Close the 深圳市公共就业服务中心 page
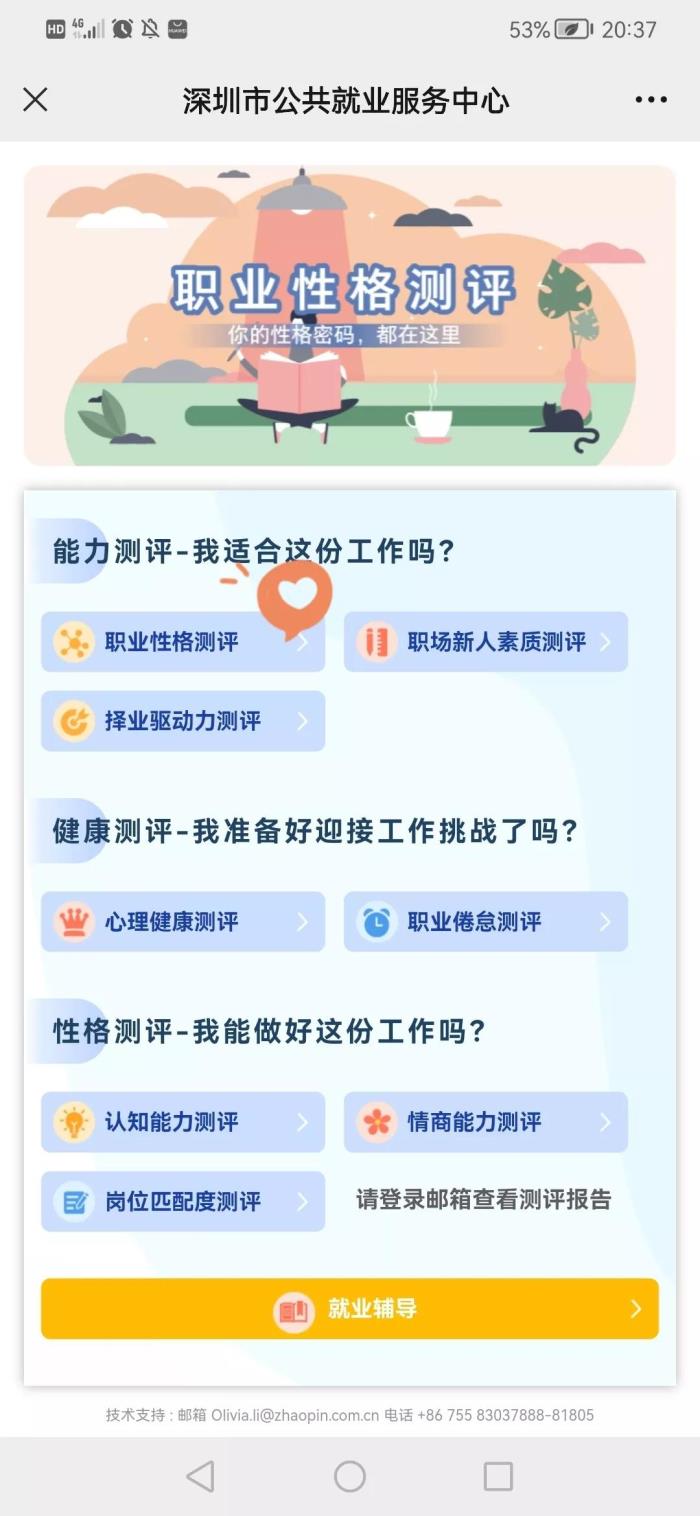Image resolution: width=700 pixels, height=1516 pixels. coord(35,100)
